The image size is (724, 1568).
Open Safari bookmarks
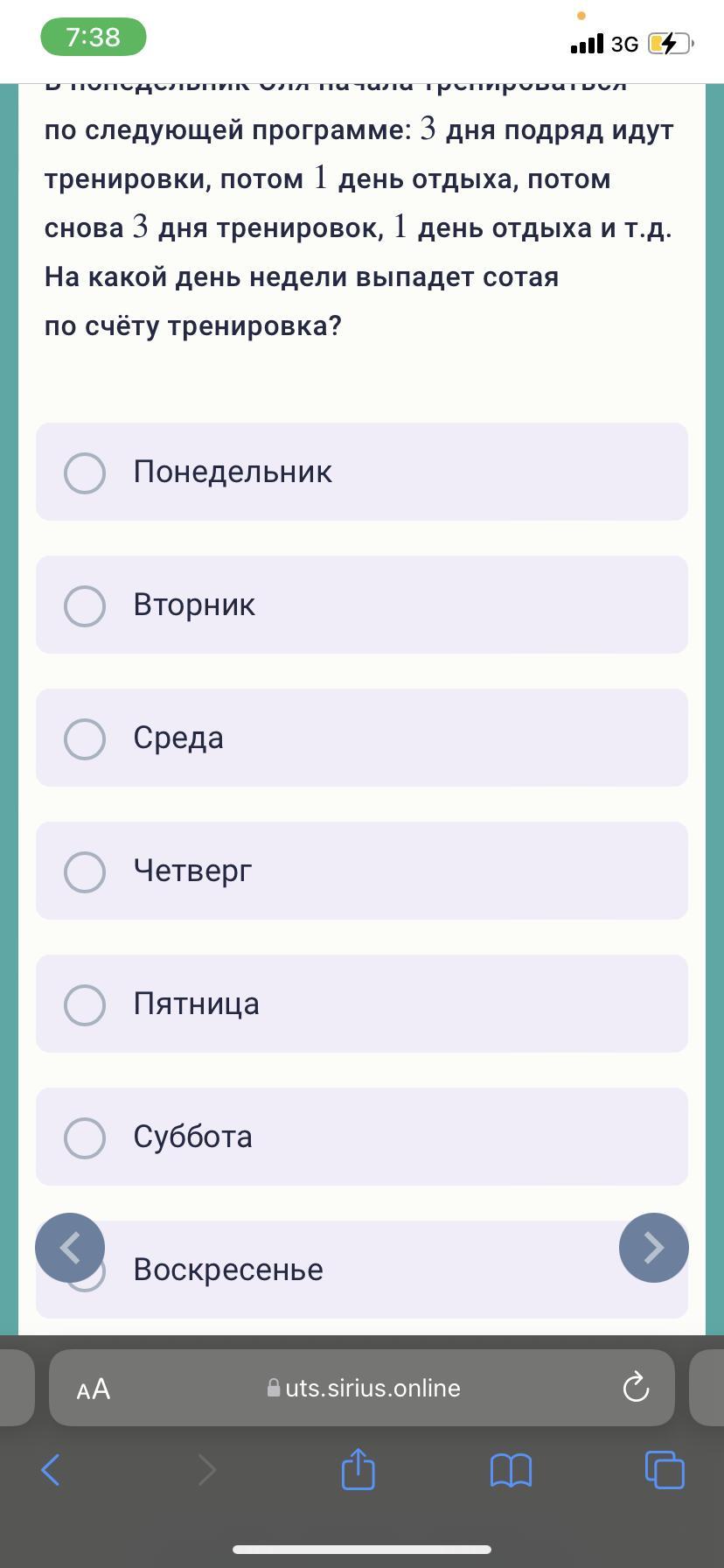point(511,1470)
